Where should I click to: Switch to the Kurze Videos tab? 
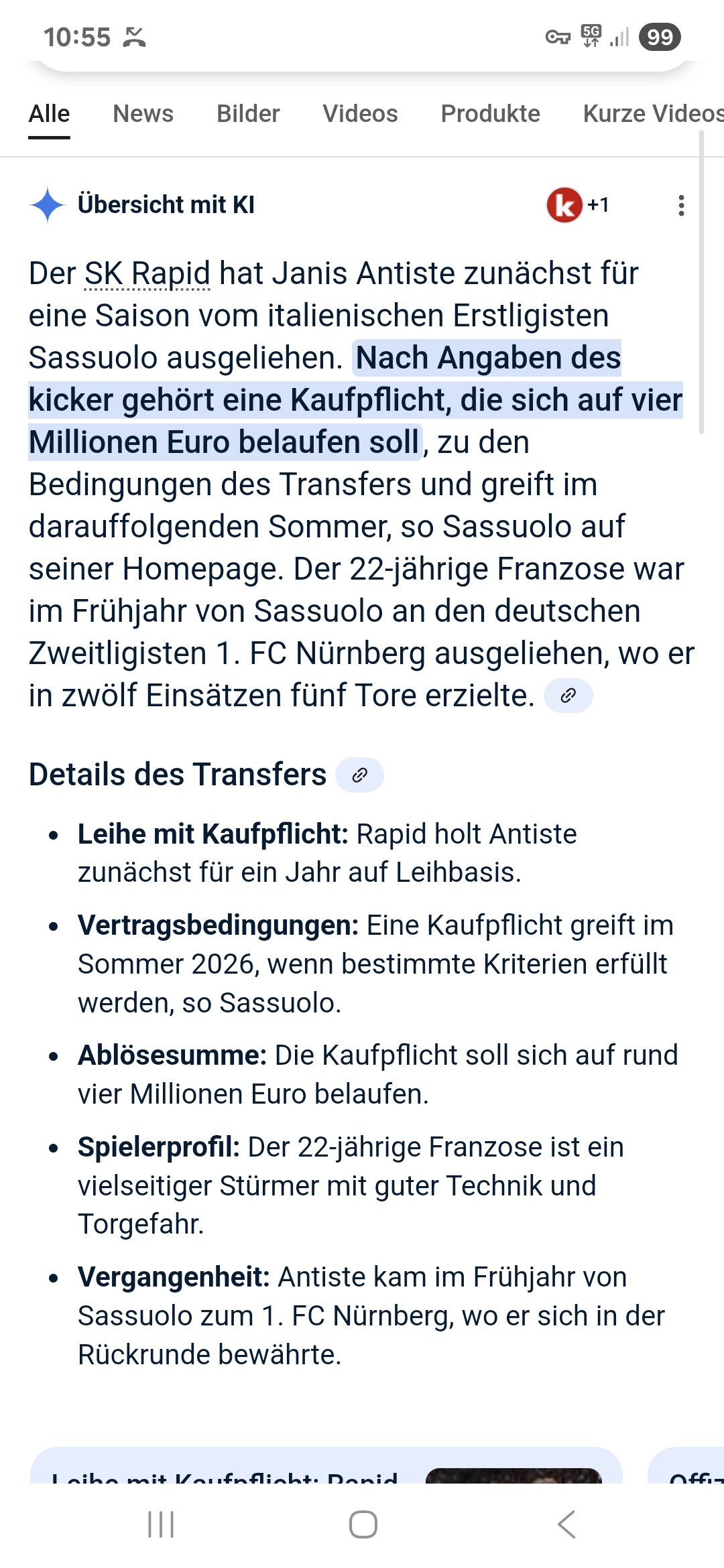(653, 114)
